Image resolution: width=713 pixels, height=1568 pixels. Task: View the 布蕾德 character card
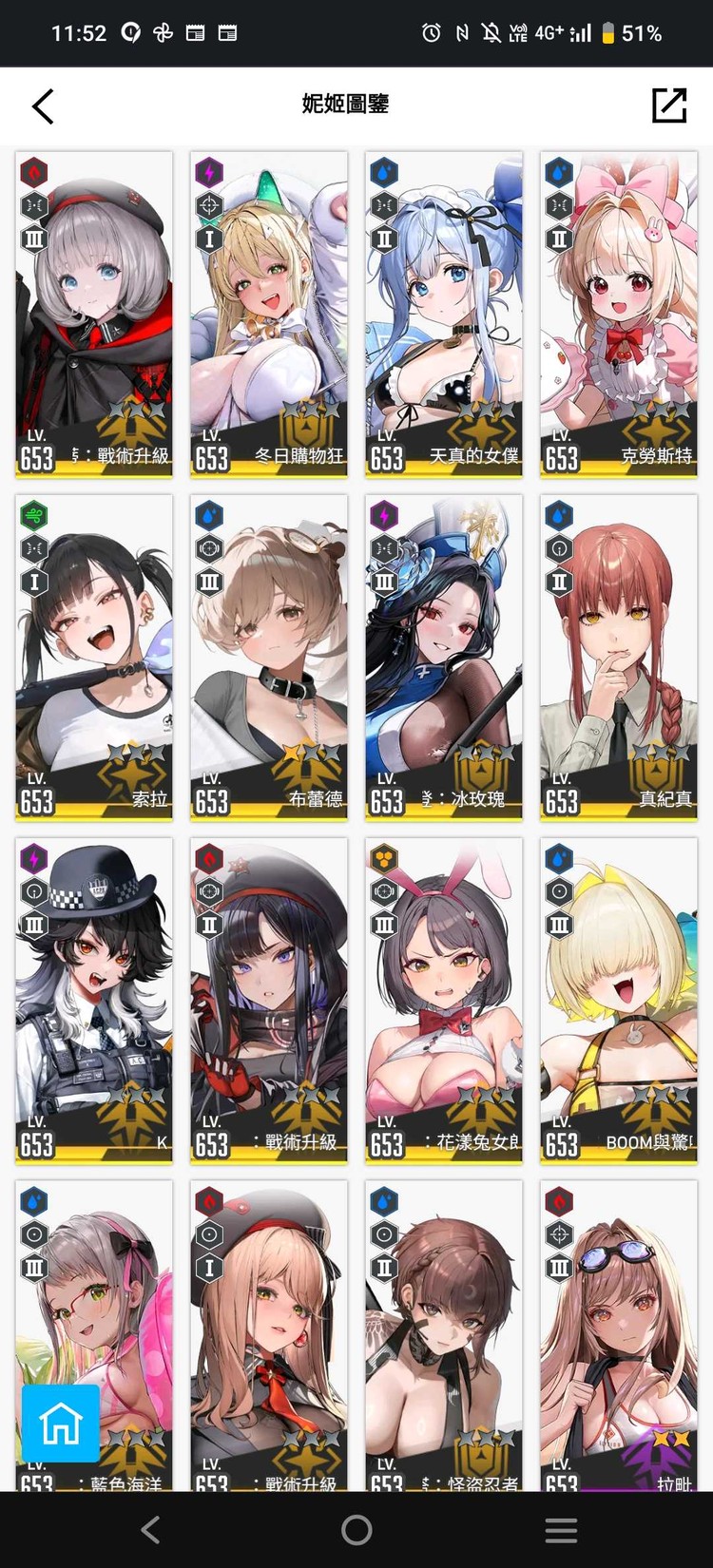click(x=269, y=656)
